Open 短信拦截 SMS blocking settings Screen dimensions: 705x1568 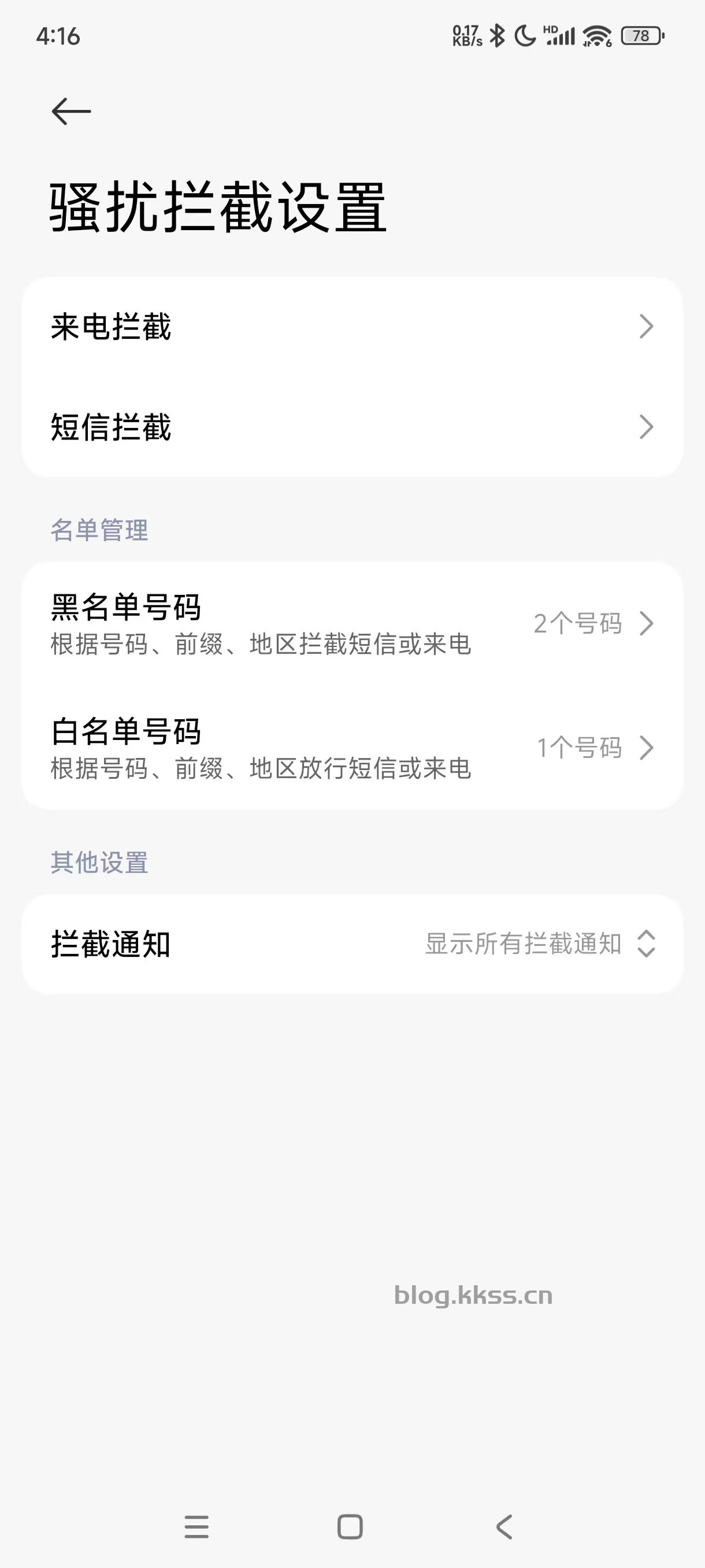pos(351,427)
